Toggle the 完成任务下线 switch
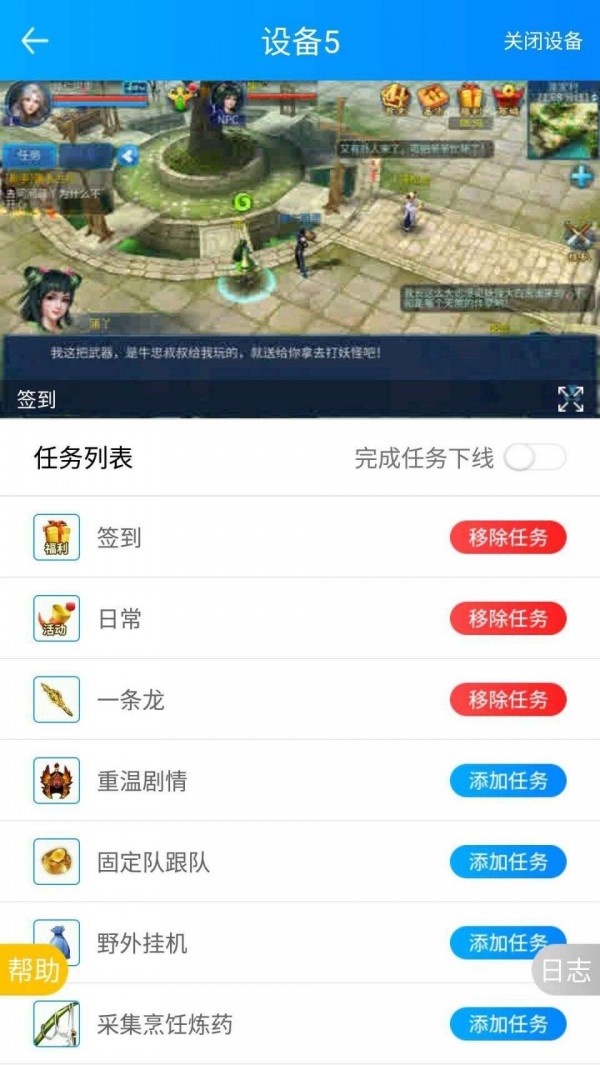The width and height of the screenshot is (600, 1065). (x=534, y=458)
